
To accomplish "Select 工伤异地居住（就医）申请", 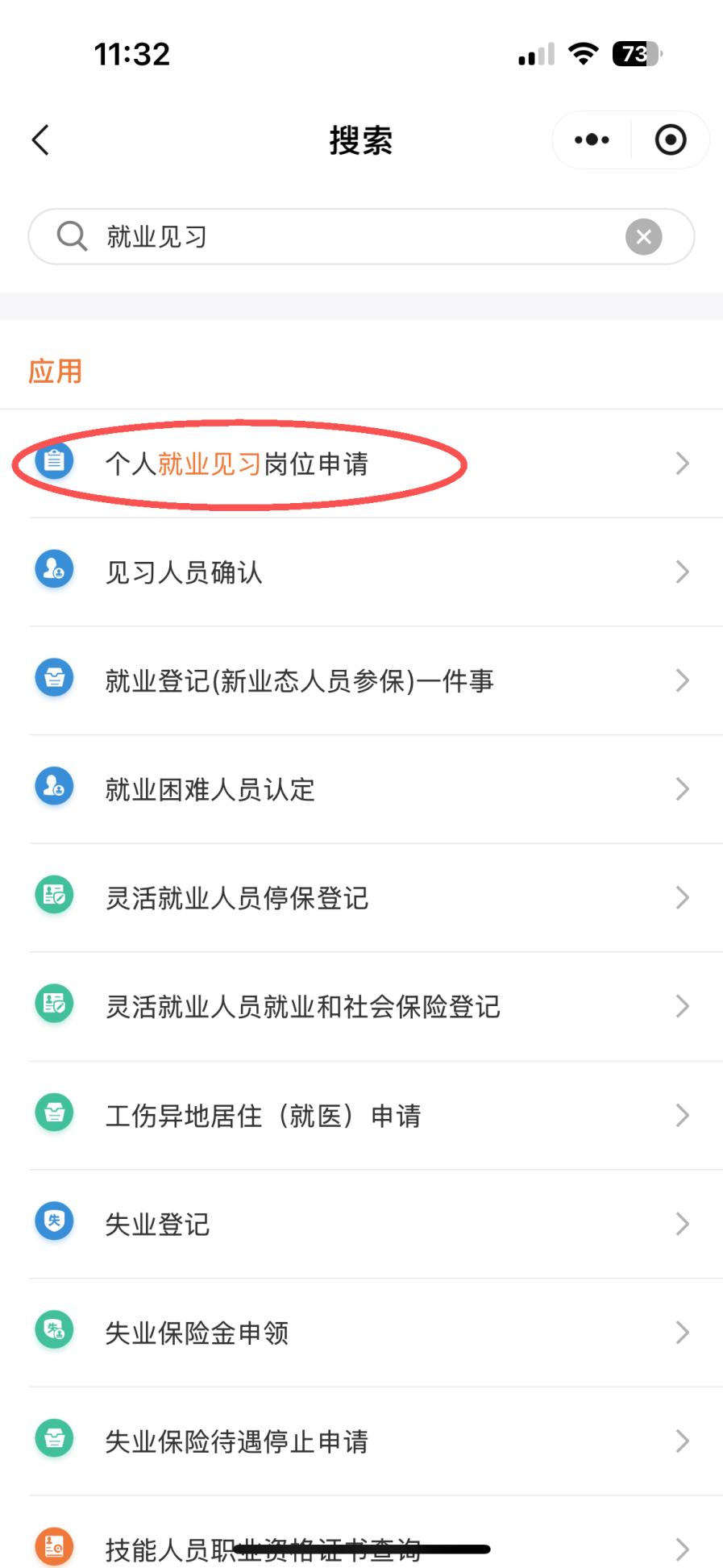I will click(361, 1116).
